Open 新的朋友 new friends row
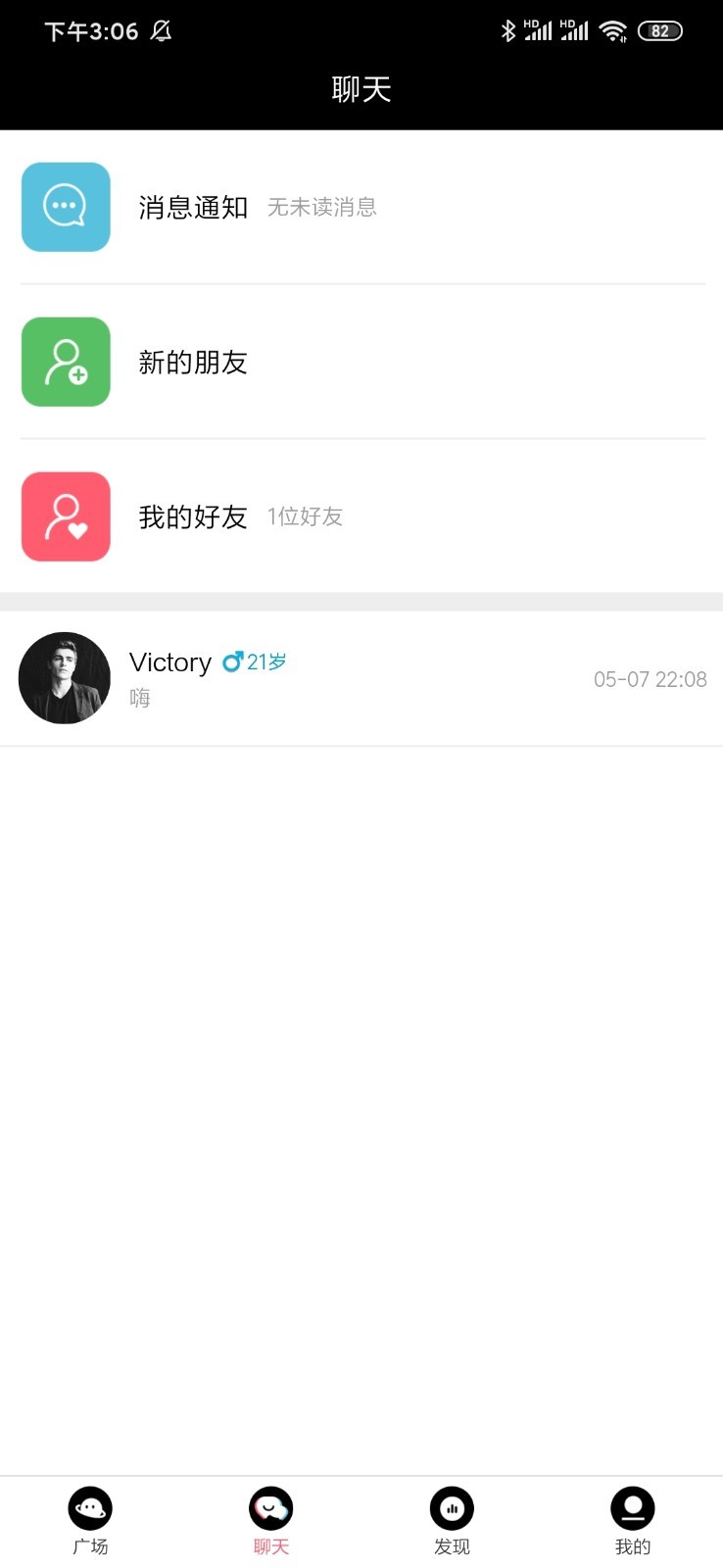723x1568 pixels. point(361,362)
